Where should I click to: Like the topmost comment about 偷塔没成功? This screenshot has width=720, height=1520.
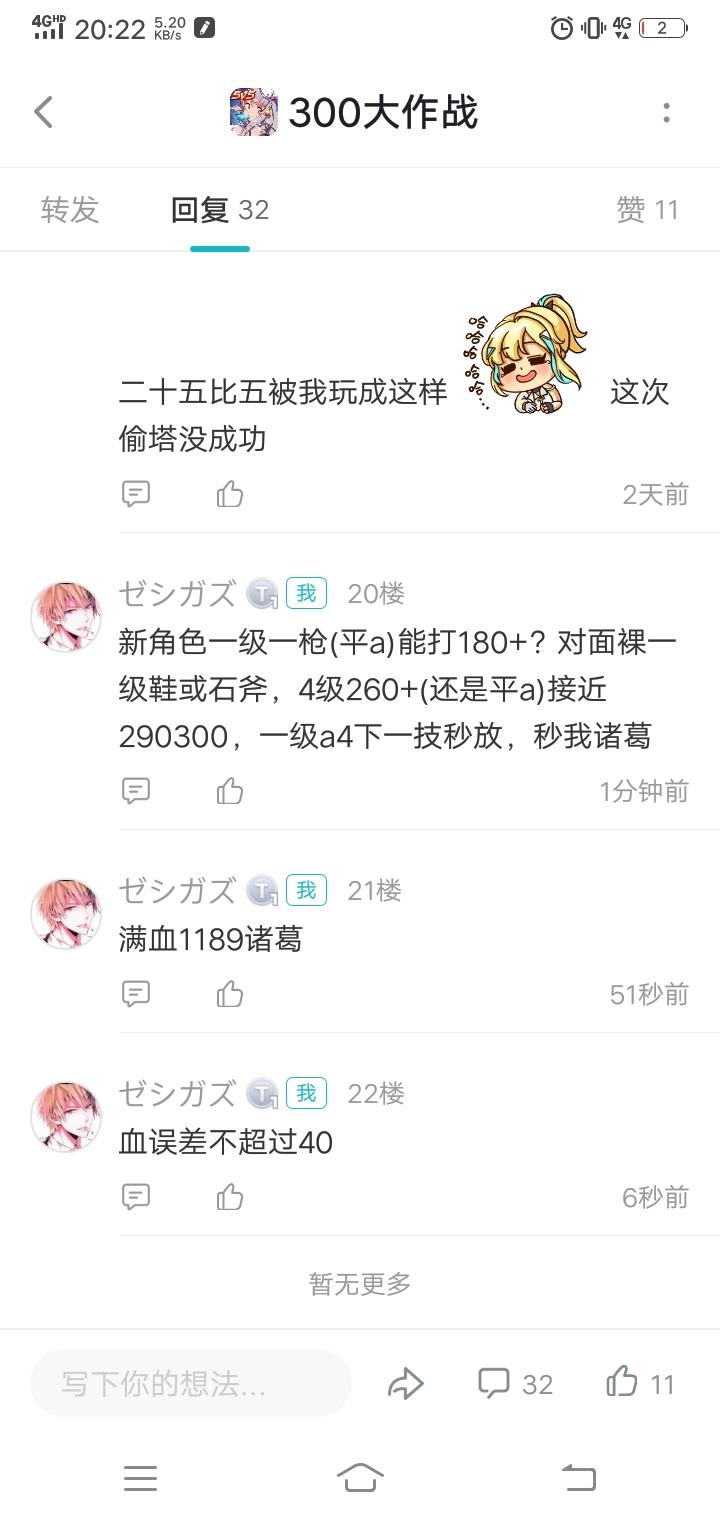click(x=229, y=493)
